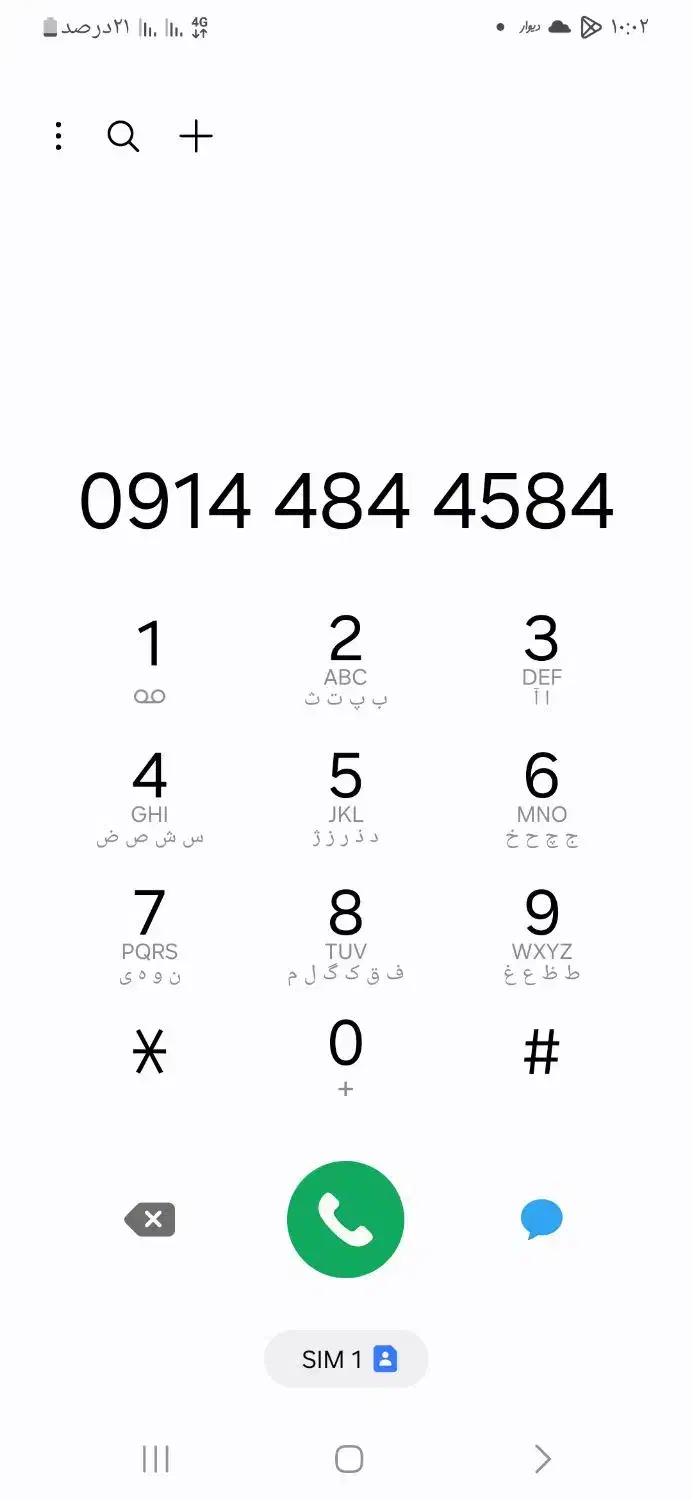The height and width of the screenshot is (1500, 692).
Task: Open the three-dot overflow menu
Action: [59, 136]
